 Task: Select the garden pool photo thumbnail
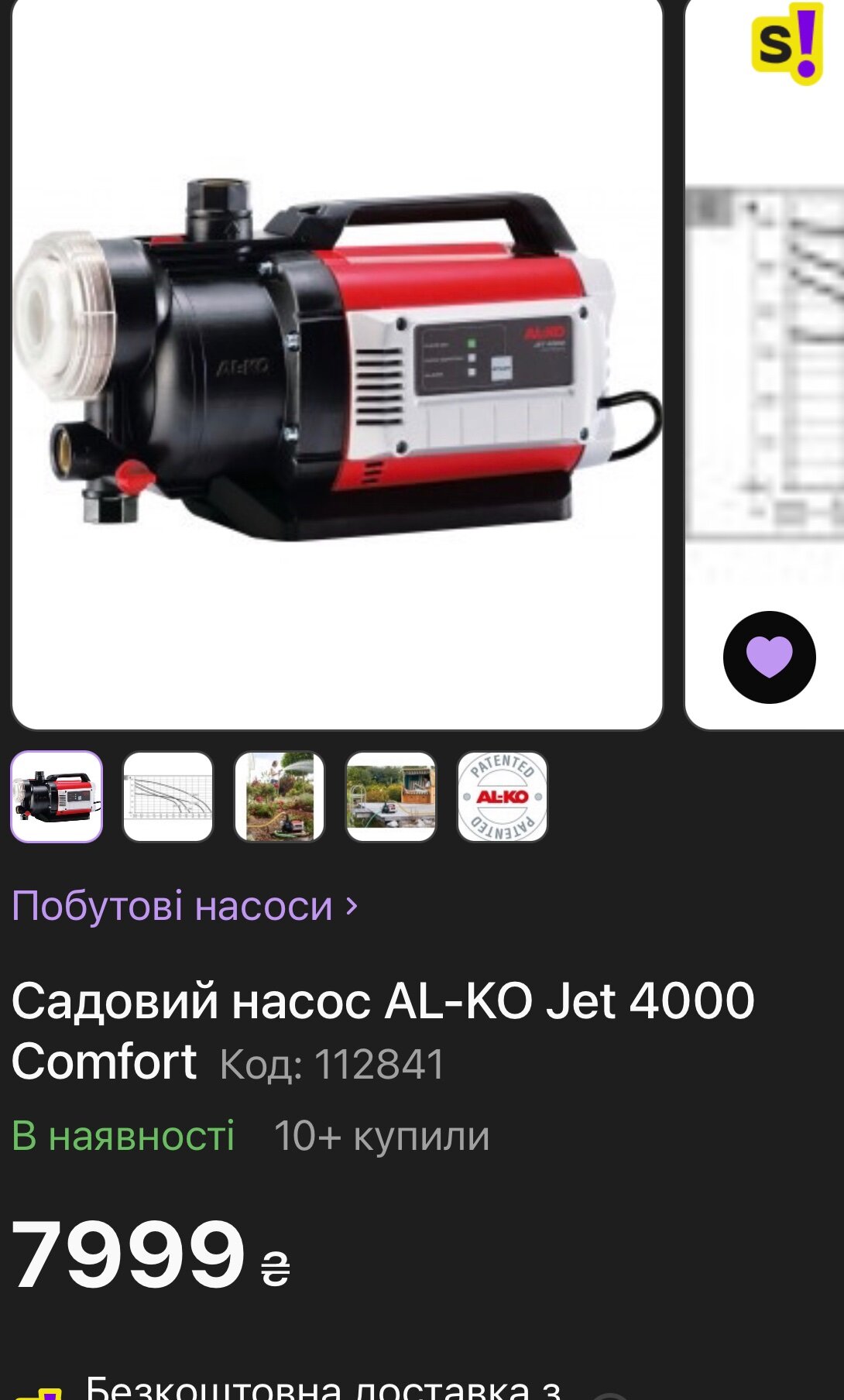[x=391, y=797]
